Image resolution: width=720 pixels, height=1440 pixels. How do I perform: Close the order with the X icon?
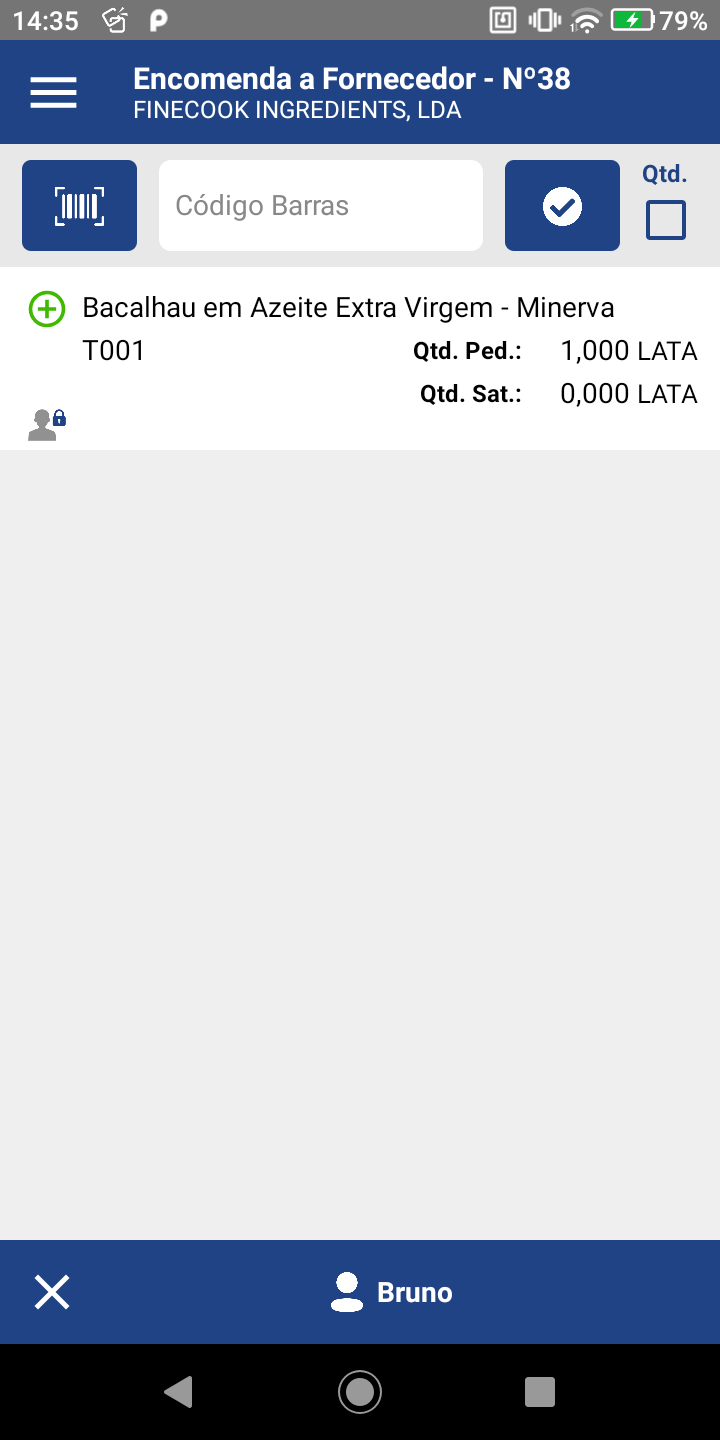pos(52,1292)
